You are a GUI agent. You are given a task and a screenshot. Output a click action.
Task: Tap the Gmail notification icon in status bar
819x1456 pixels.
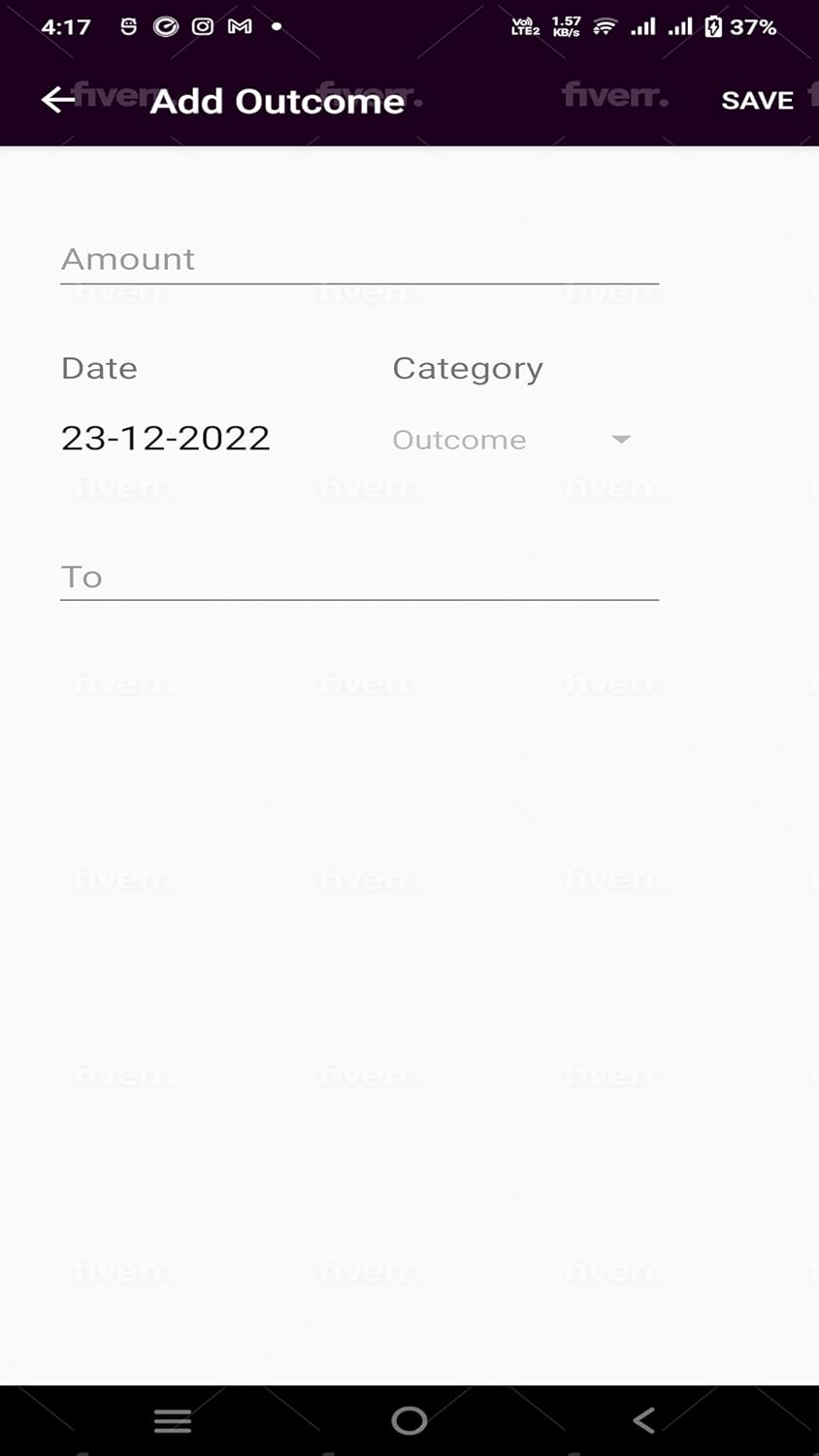[x=238, y=26]
